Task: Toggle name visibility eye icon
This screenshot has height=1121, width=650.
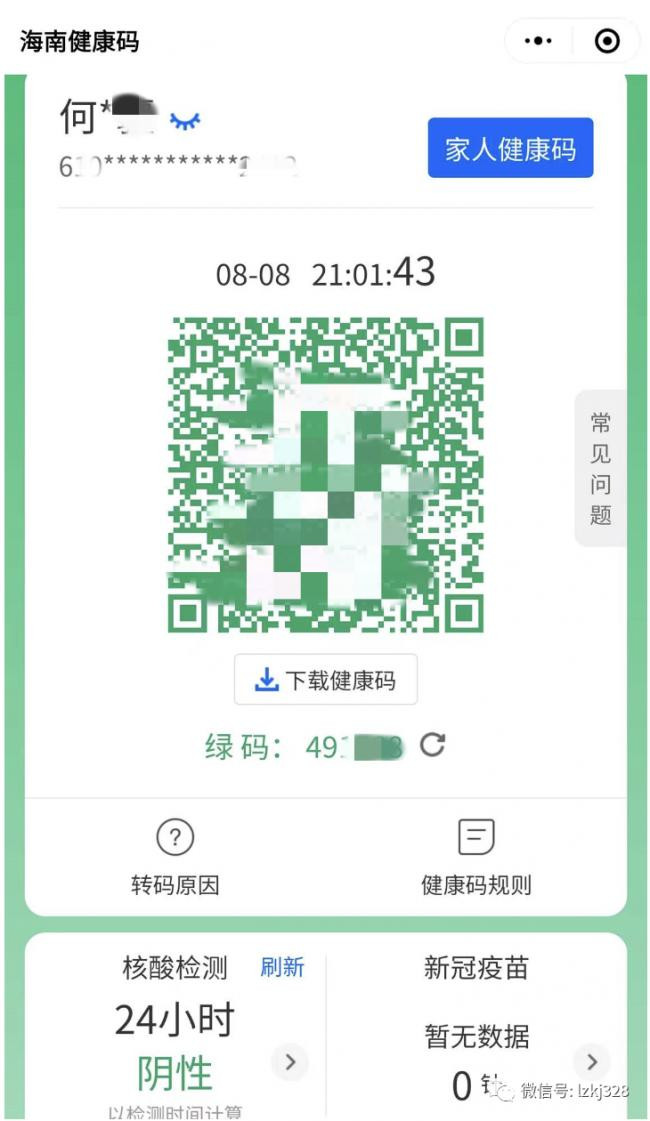Action: (x=184, y=120)
